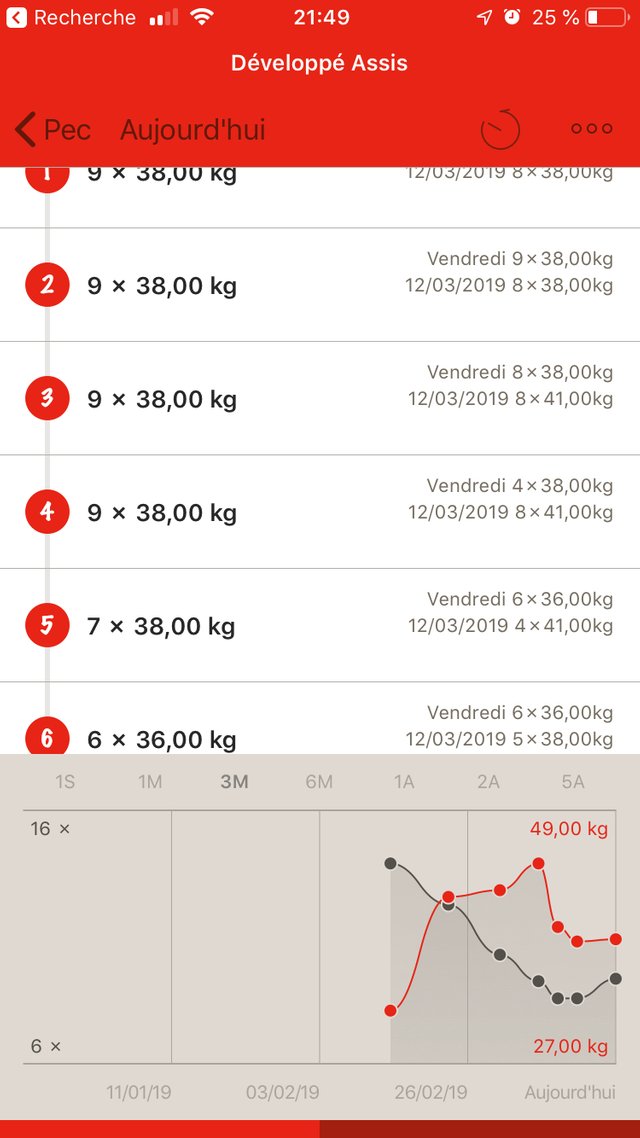Change chart range to 1A
The image size is (640, 1138).
(x=403, y=782)
